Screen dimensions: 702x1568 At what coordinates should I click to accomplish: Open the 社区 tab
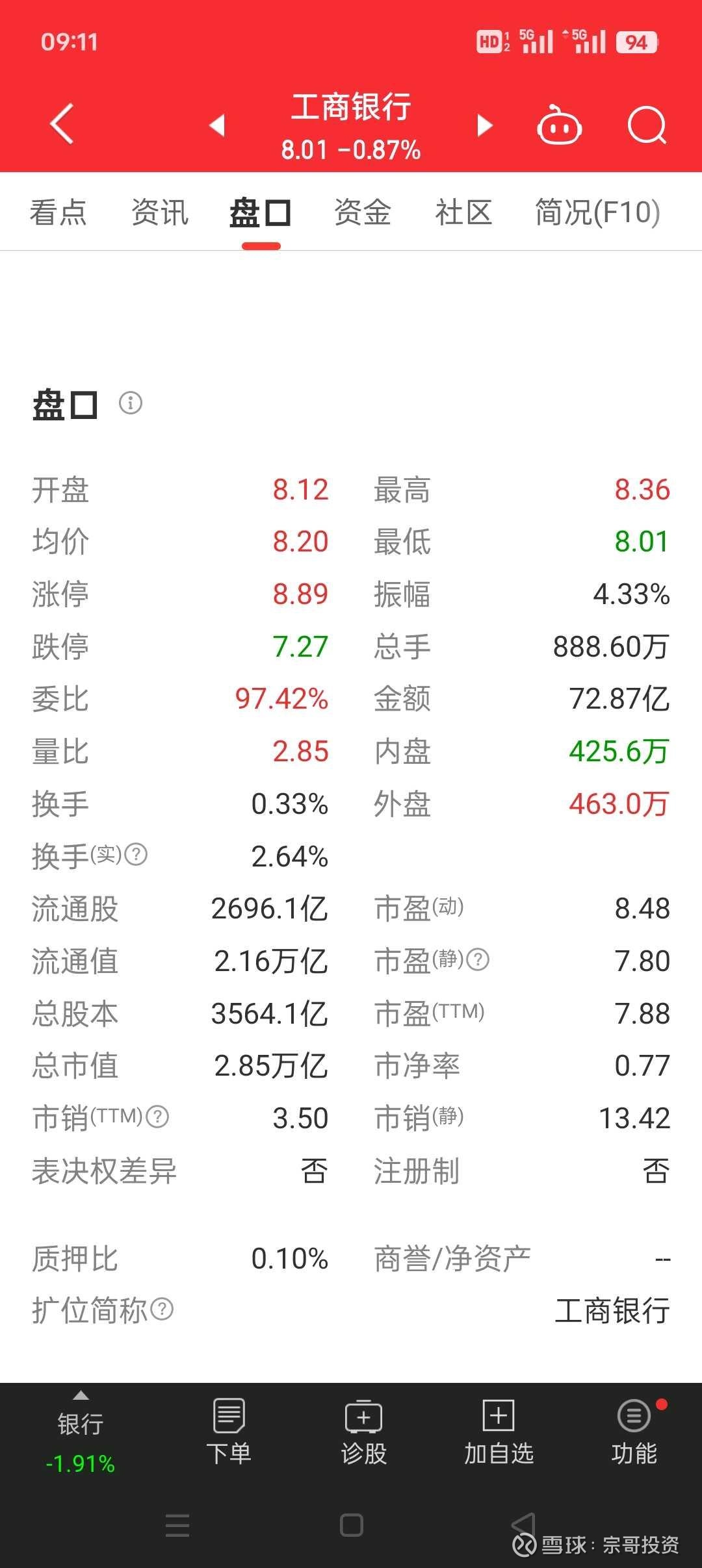point(464,212)
